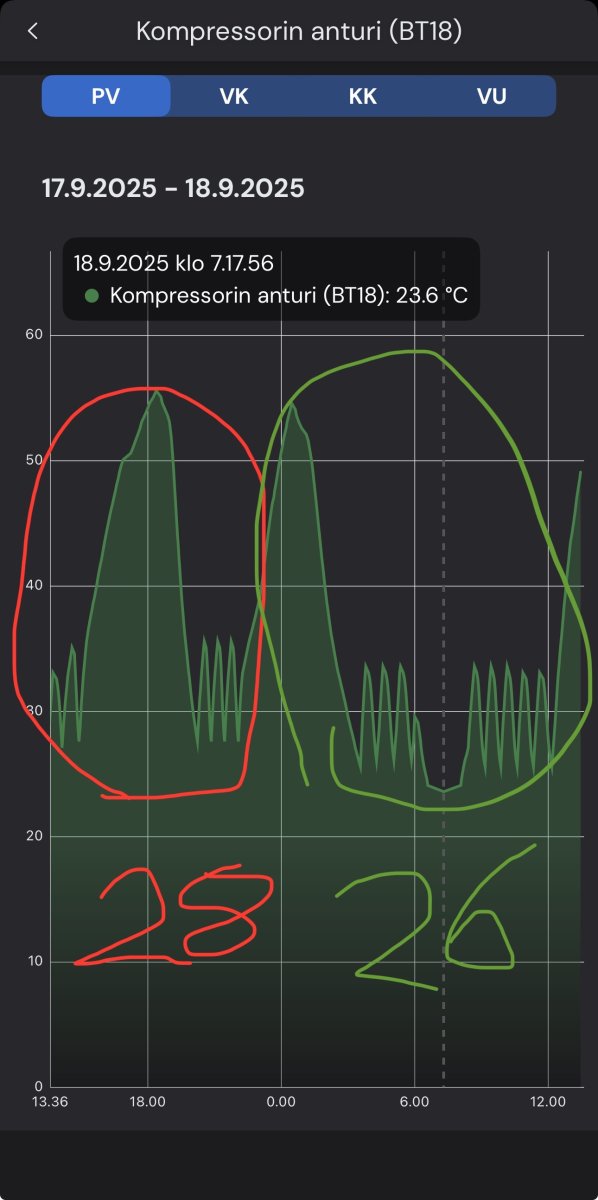Viewport: 598px width, 1200px height.
Task: Select the PV time range tab
Action: pyautogui.click(x=106, y=96)
